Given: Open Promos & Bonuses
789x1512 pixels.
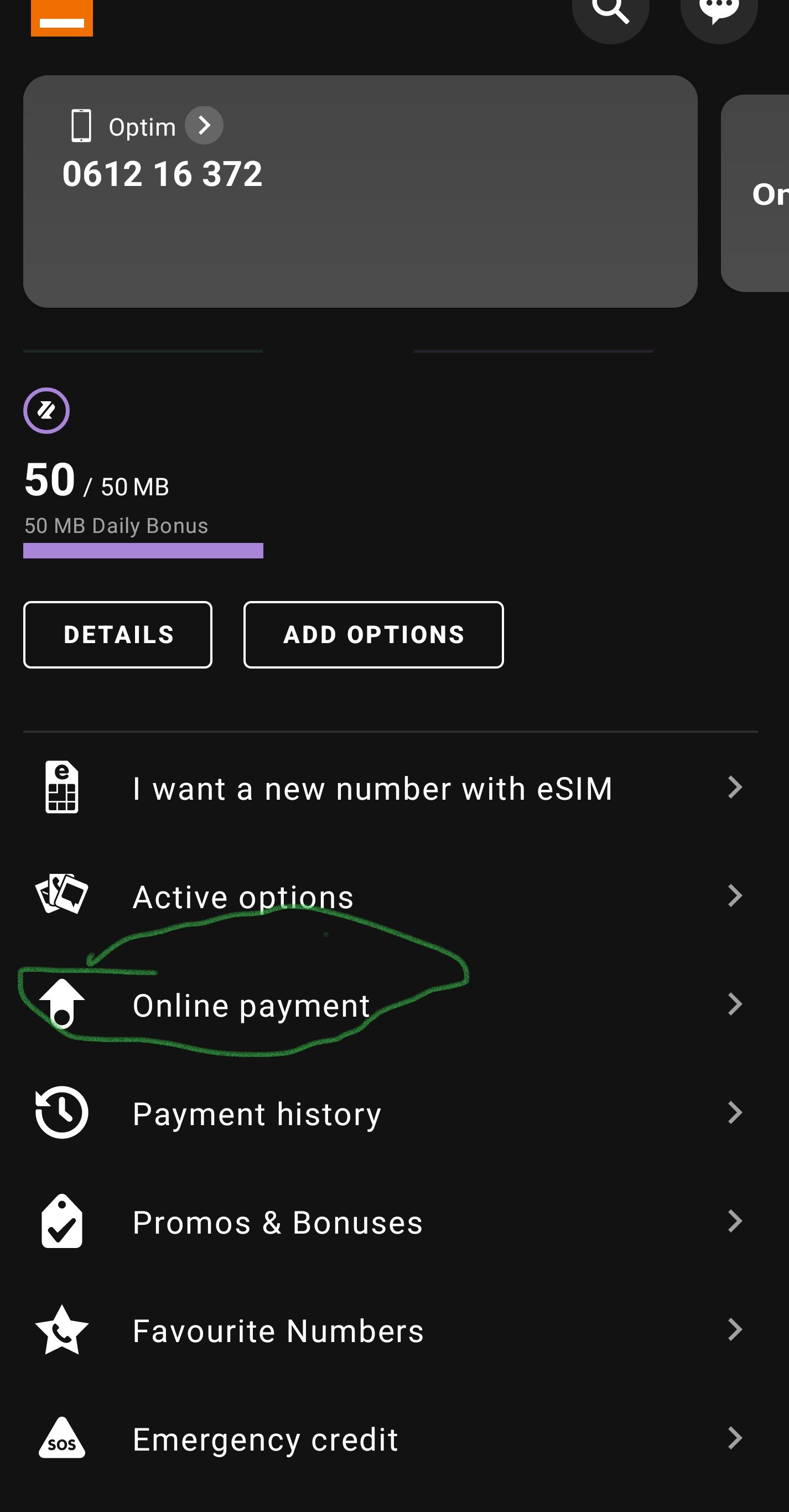Looking at the screenshot, I should coord(391,1221).
